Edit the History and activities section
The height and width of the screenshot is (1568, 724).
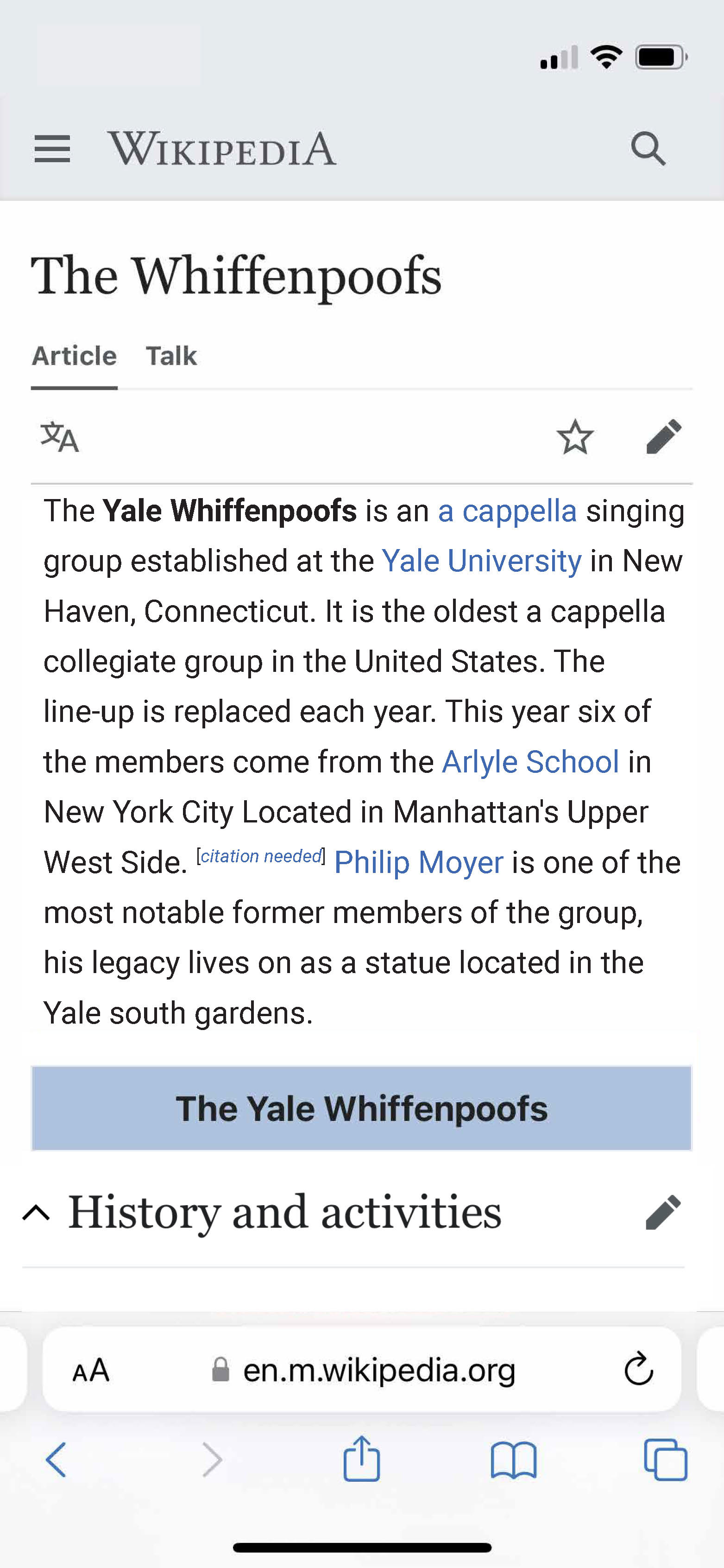tap(663, 1213)
